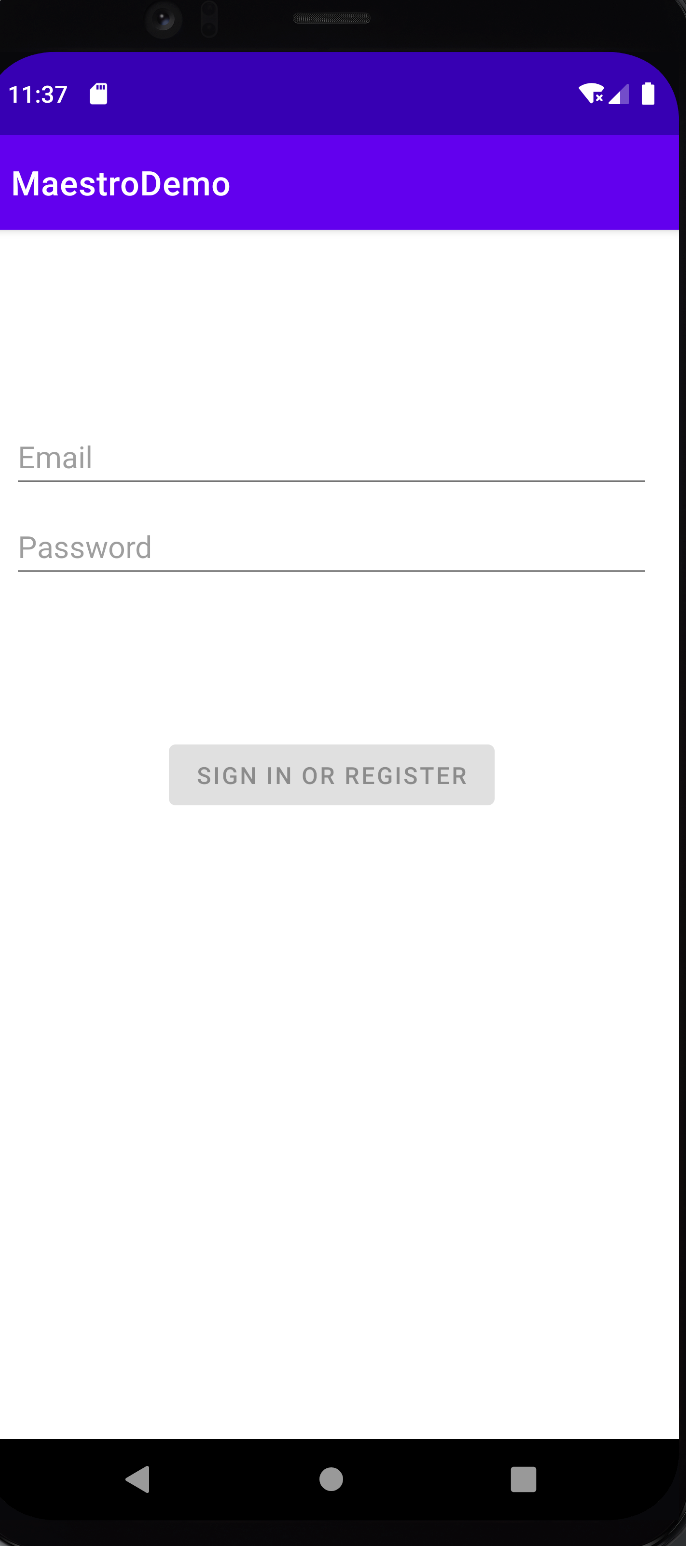This screenshot has height=1546, width=686.
Task: Open recent apps with the square button
Action: coord(523,1479)
